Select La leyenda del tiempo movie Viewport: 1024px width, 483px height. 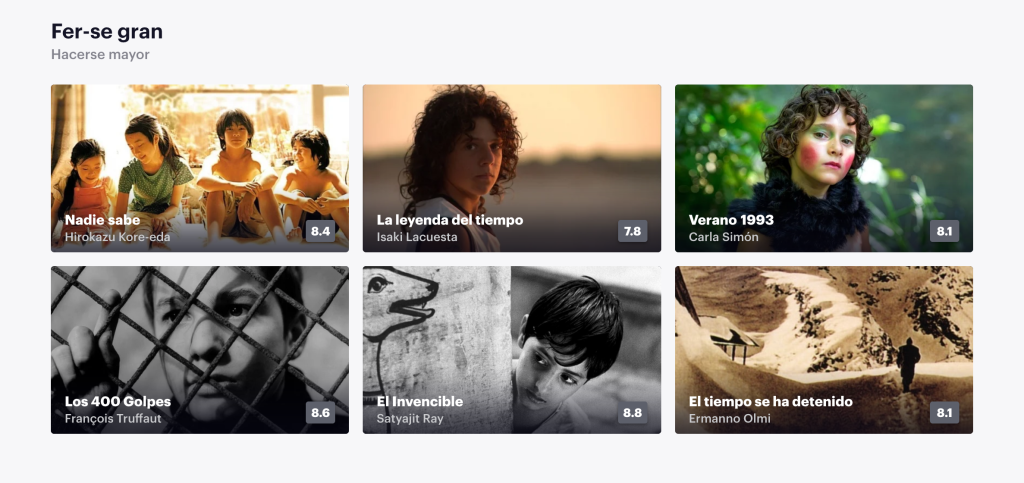click(x=511, y=168)
